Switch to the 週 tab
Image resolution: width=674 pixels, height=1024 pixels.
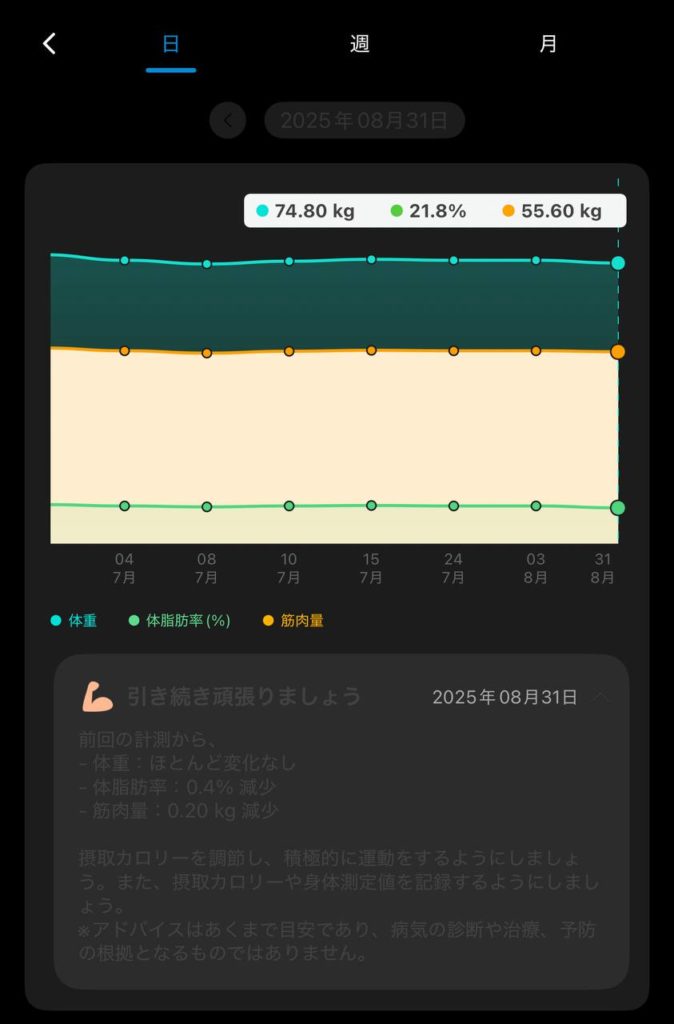(x=360, y=44)
